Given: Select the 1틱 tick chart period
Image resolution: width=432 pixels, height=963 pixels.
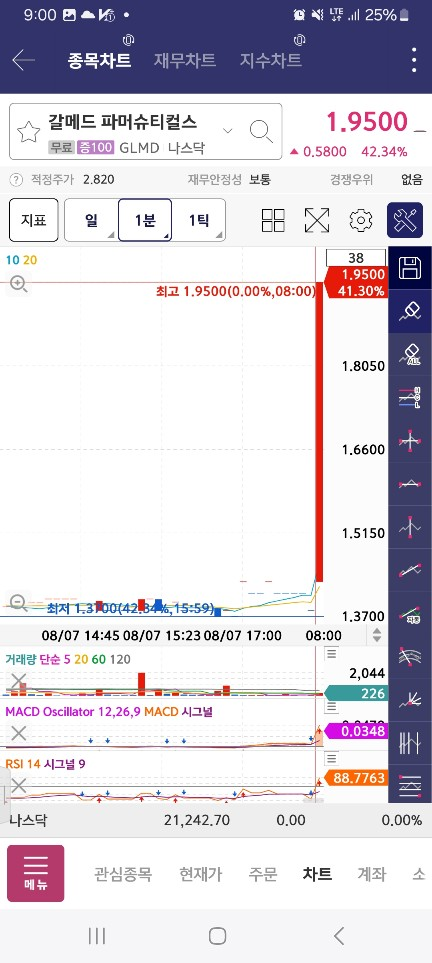Looking at the screenshot, I should pos(198,220).
